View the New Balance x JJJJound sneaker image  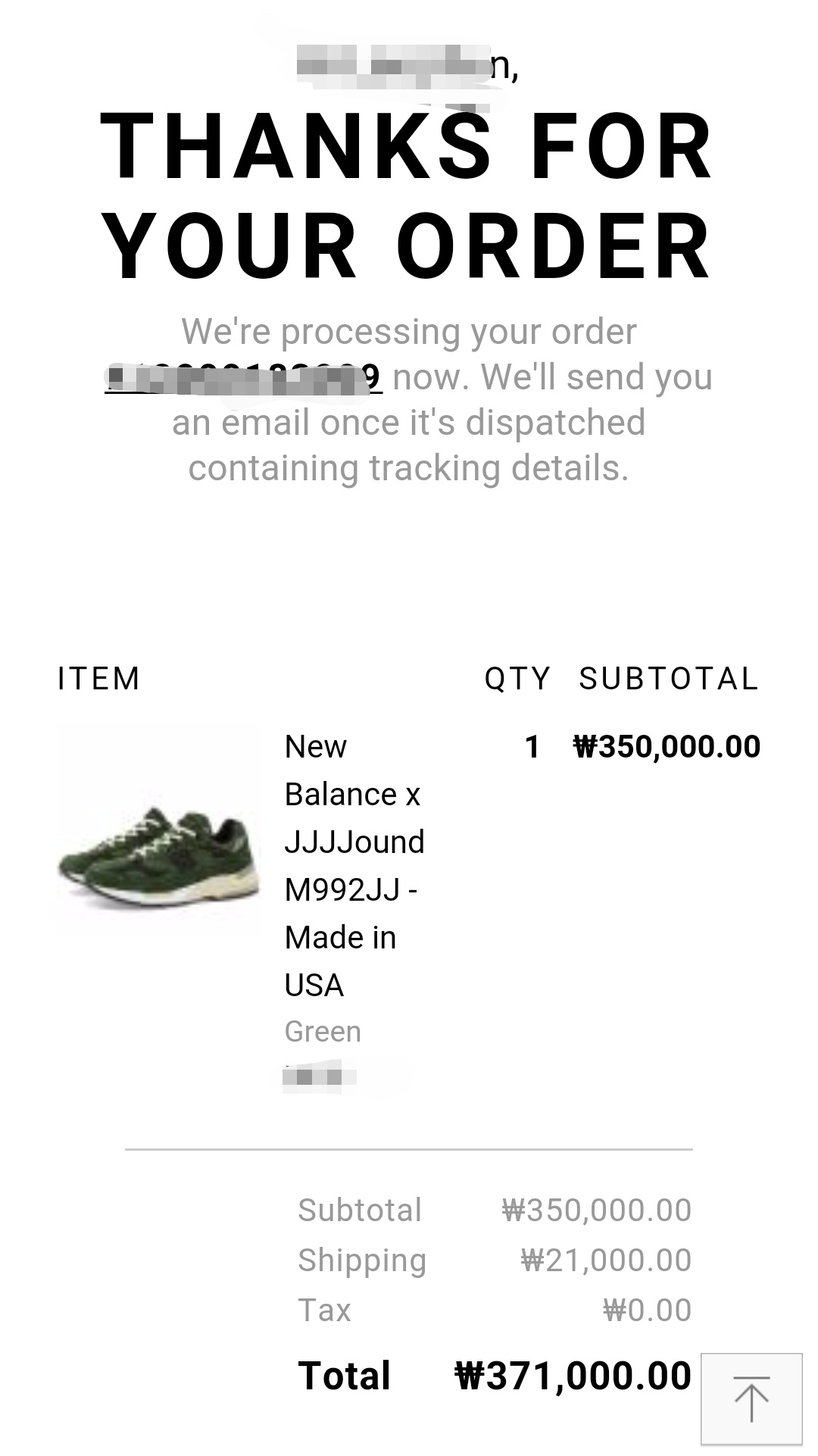pos(159,831)
